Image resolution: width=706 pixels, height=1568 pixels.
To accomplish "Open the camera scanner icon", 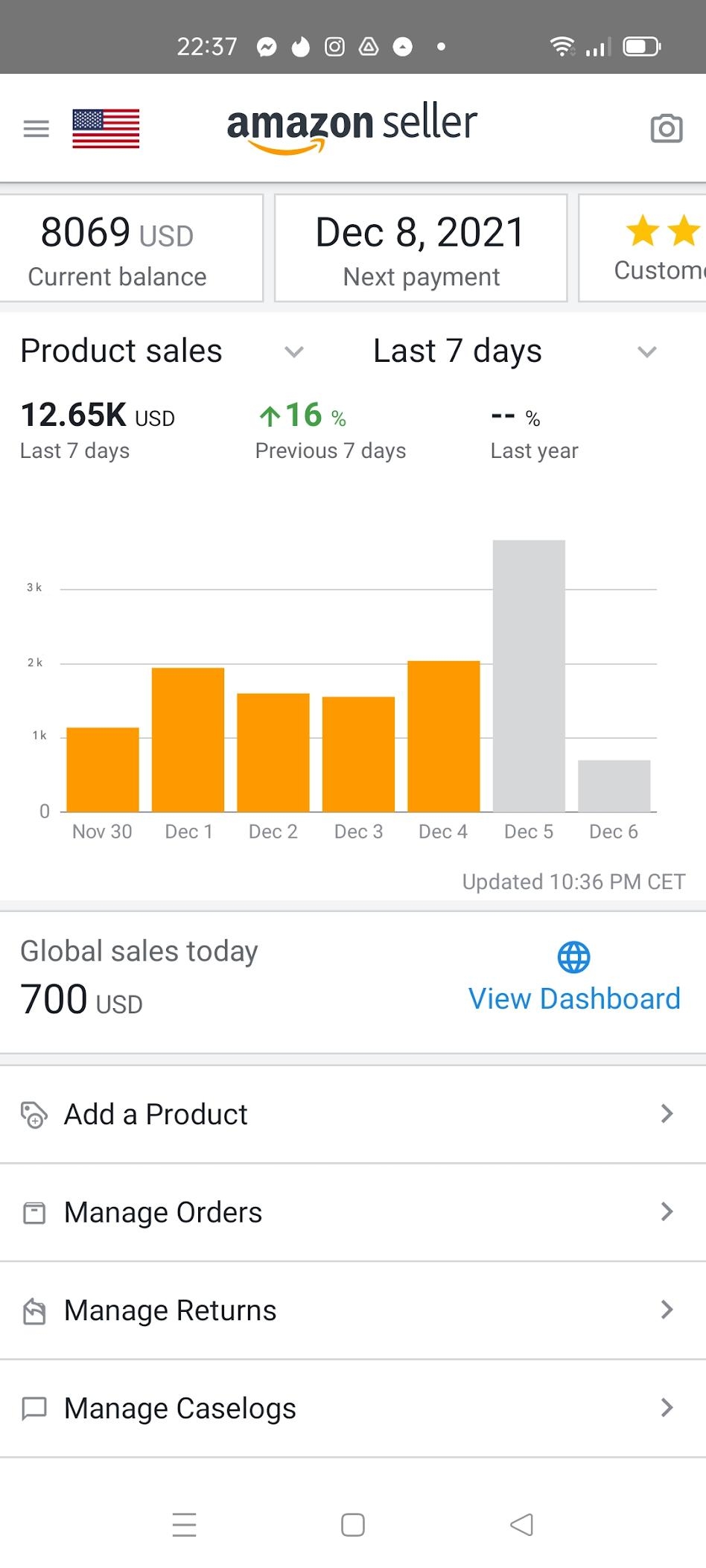I will pyautogui.click(x=666, y=129).
